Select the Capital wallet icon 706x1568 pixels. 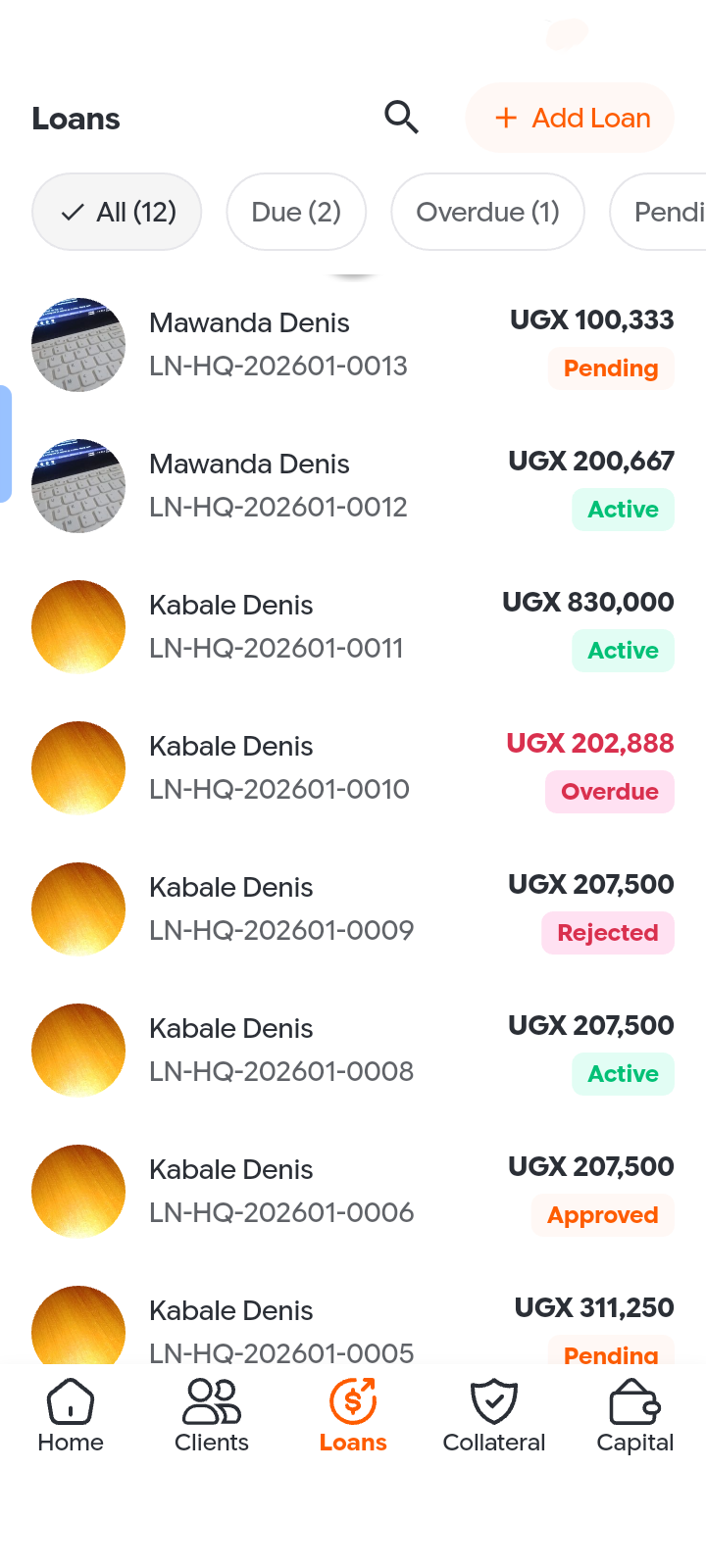tap(634, 1401)
